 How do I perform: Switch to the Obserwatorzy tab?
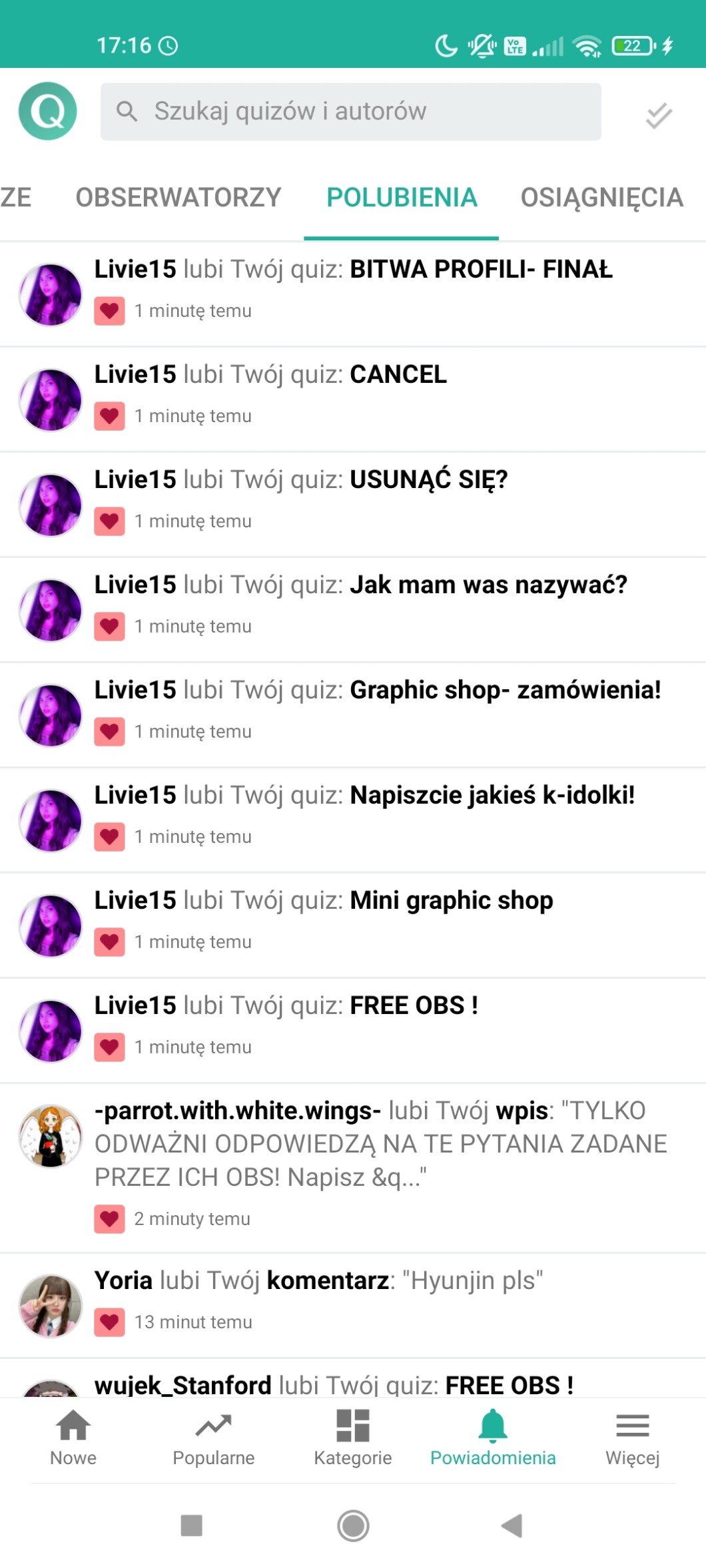[x=178, y=198]
